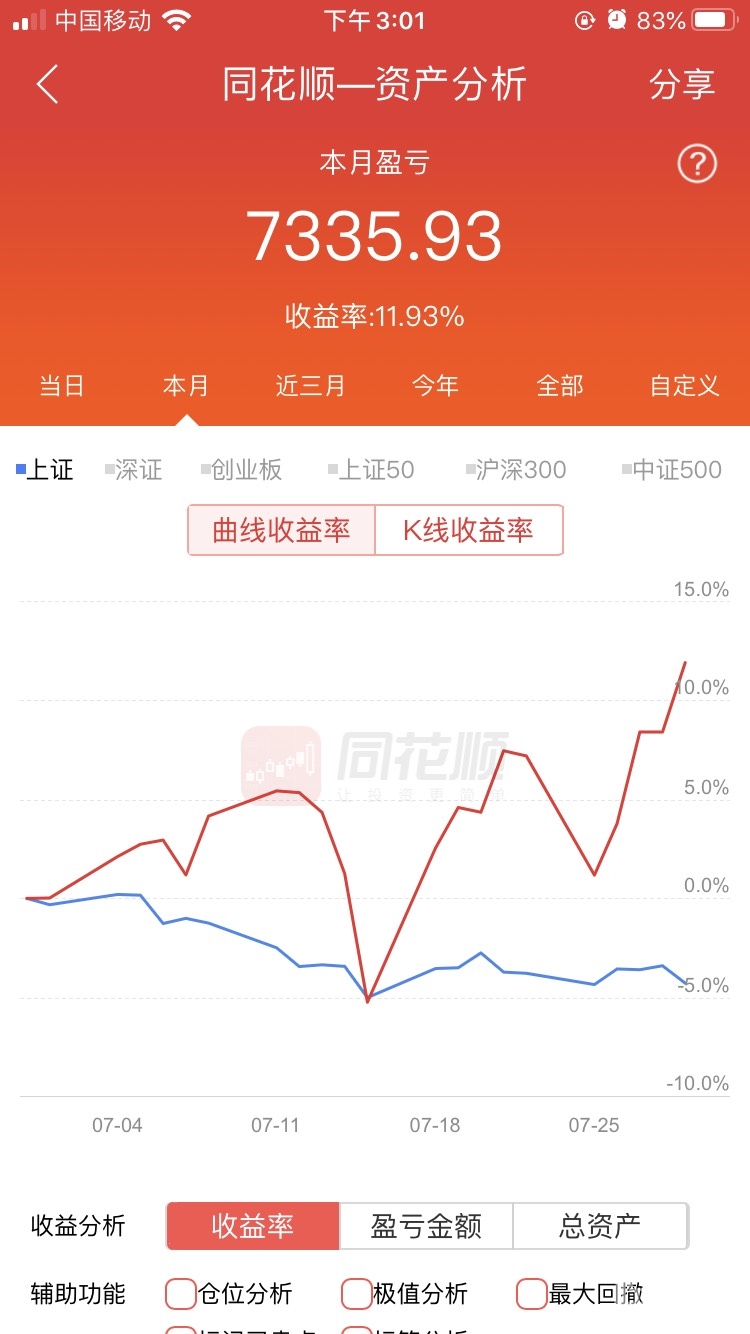Tap 分享 to share the analysis
The width and height of the screenshot is (750, 1334).
(x=682, y=85)
